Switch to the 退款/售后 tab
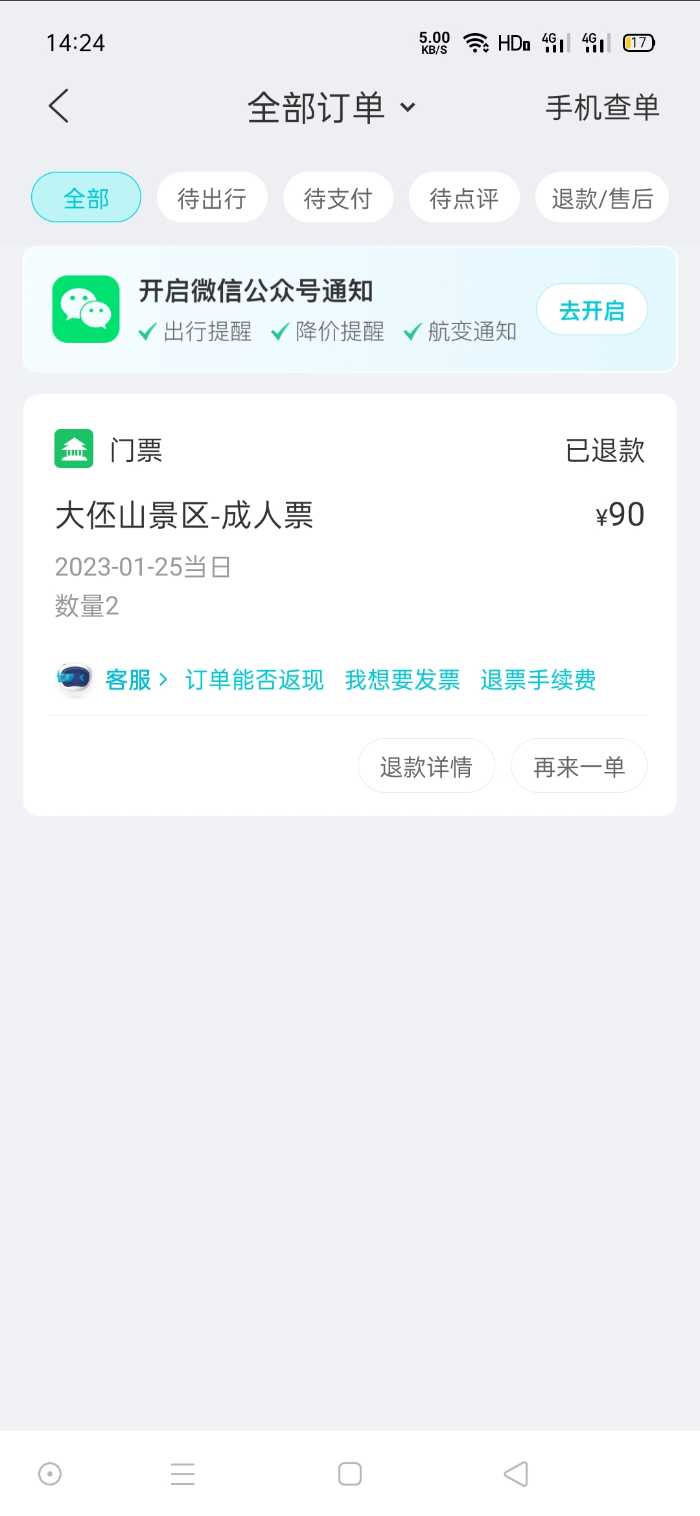 pyautogui.click(x=602, y=198)
